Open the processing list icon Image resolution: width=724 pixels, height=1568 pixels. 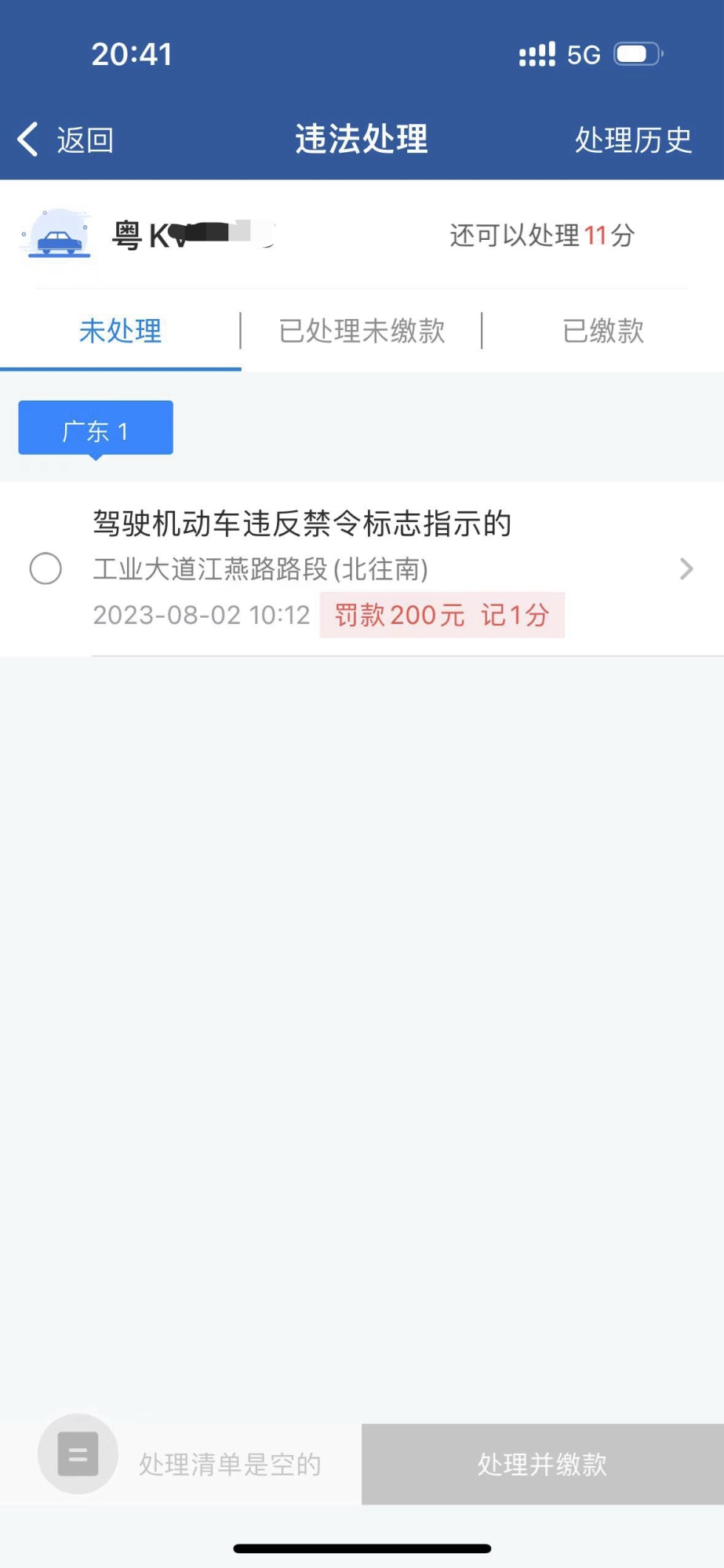click(x=78, y=1454)
